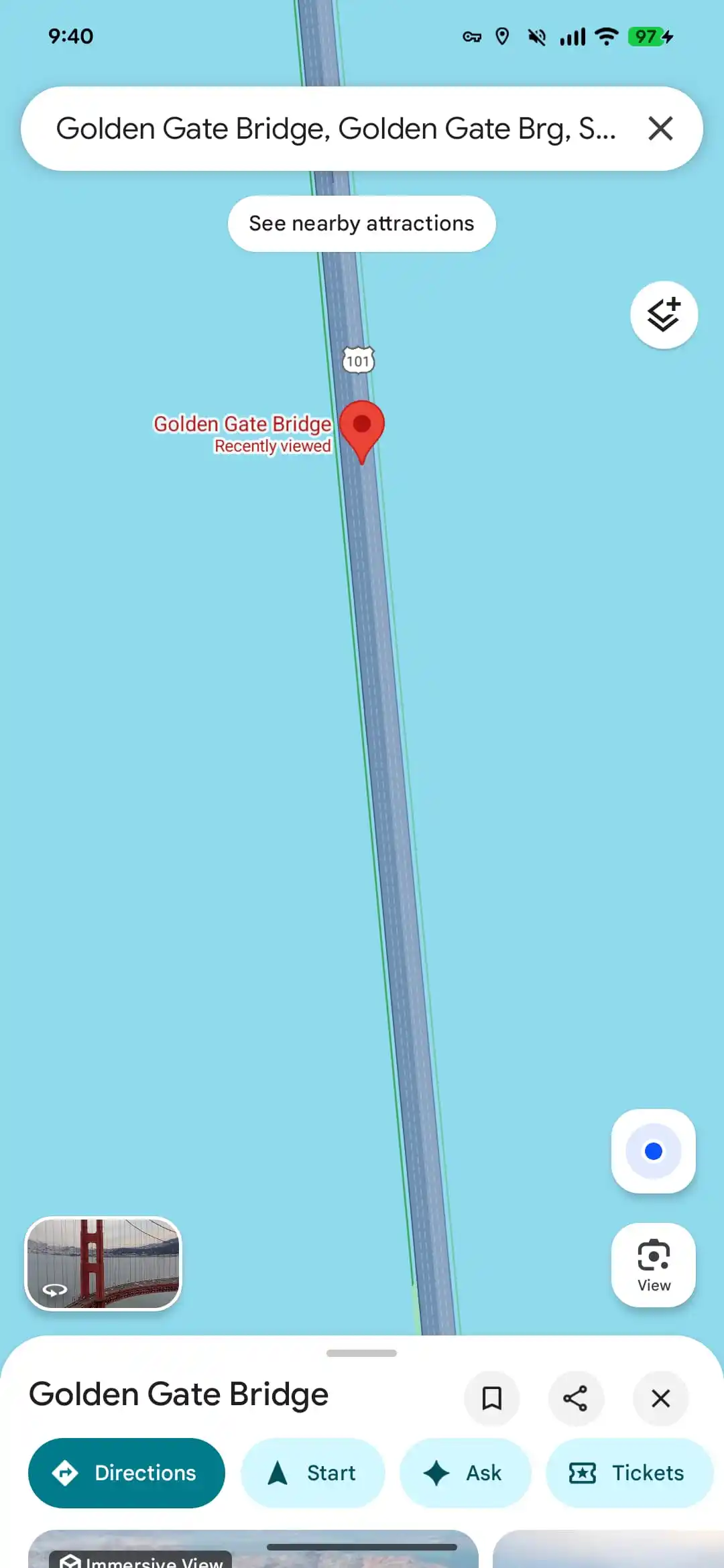Clear the search with the X icon

(660, 128)
